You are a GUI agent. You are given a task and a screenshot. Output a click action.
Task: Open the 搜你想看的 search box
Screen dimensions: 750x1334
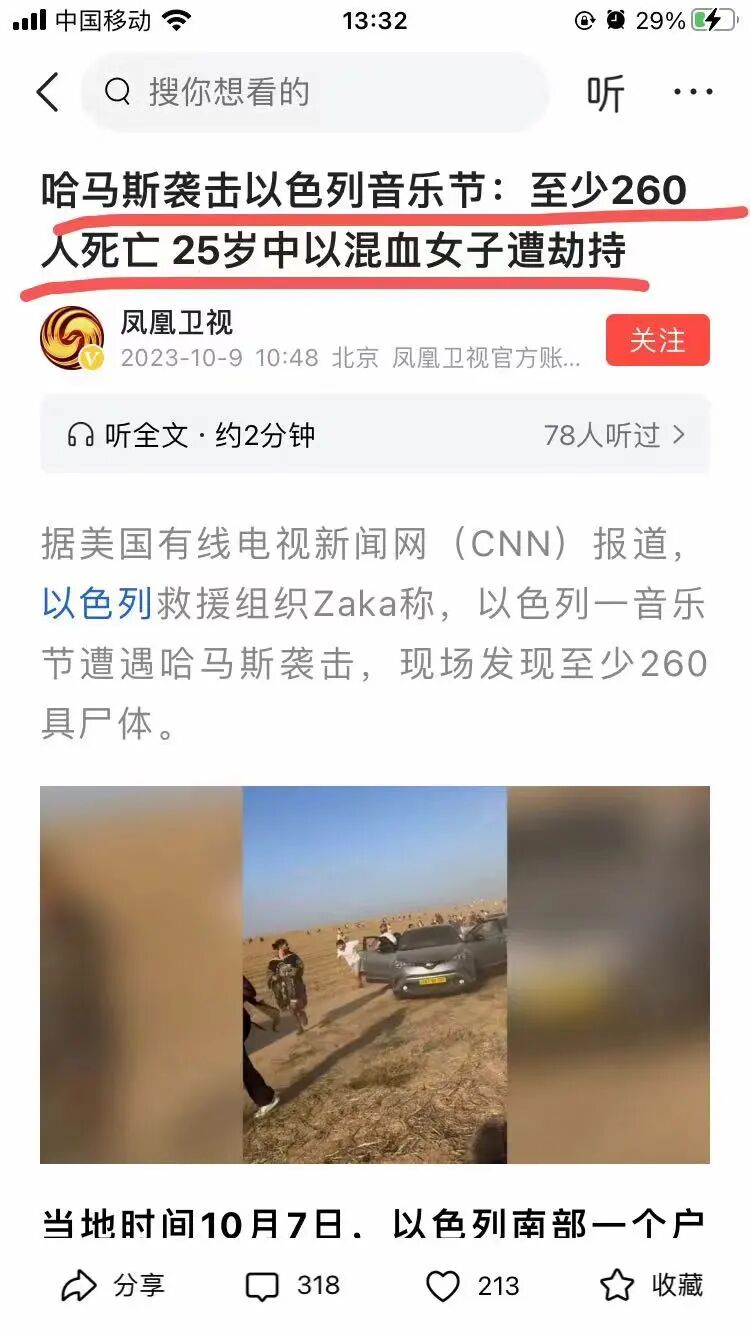pyautogui.click(x=314, y=92)
